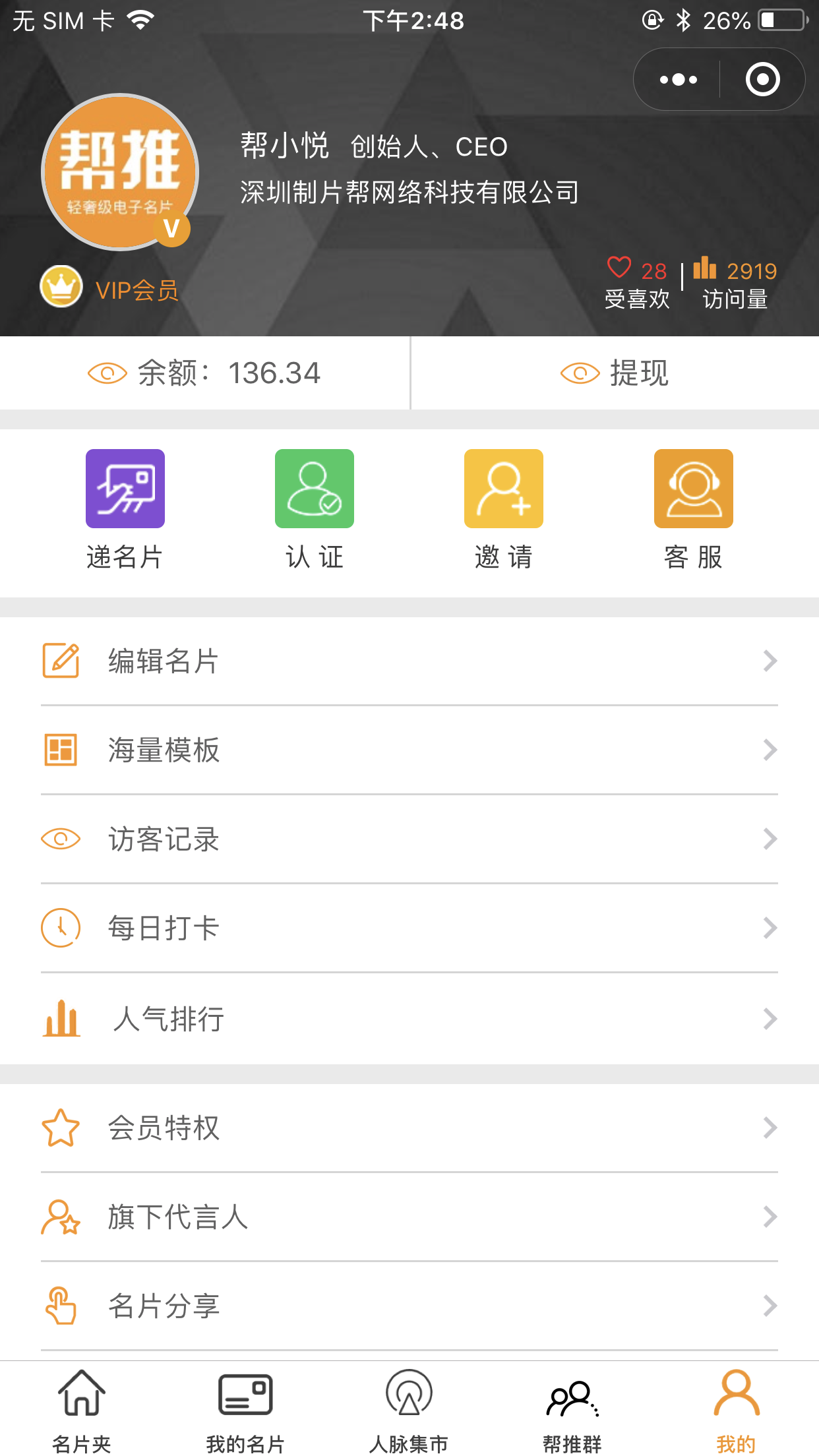
Task: Open the 编辑名片 row
Action: (409, 661)
